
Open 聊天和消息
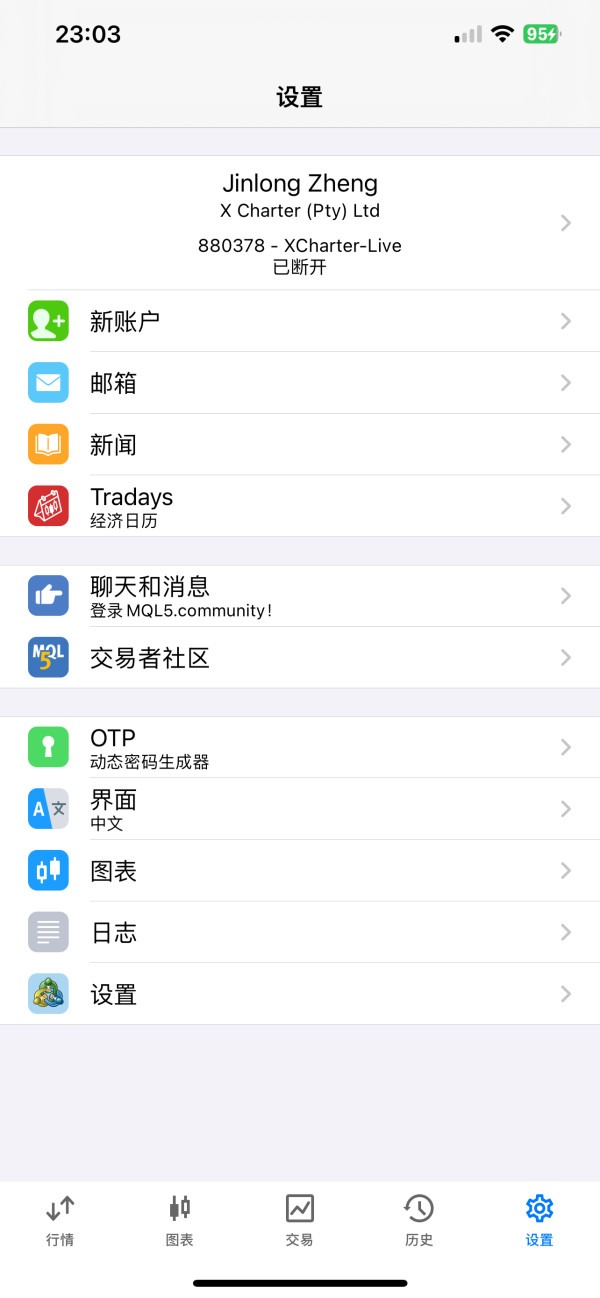pyautogui.click(x=300, y=596)
